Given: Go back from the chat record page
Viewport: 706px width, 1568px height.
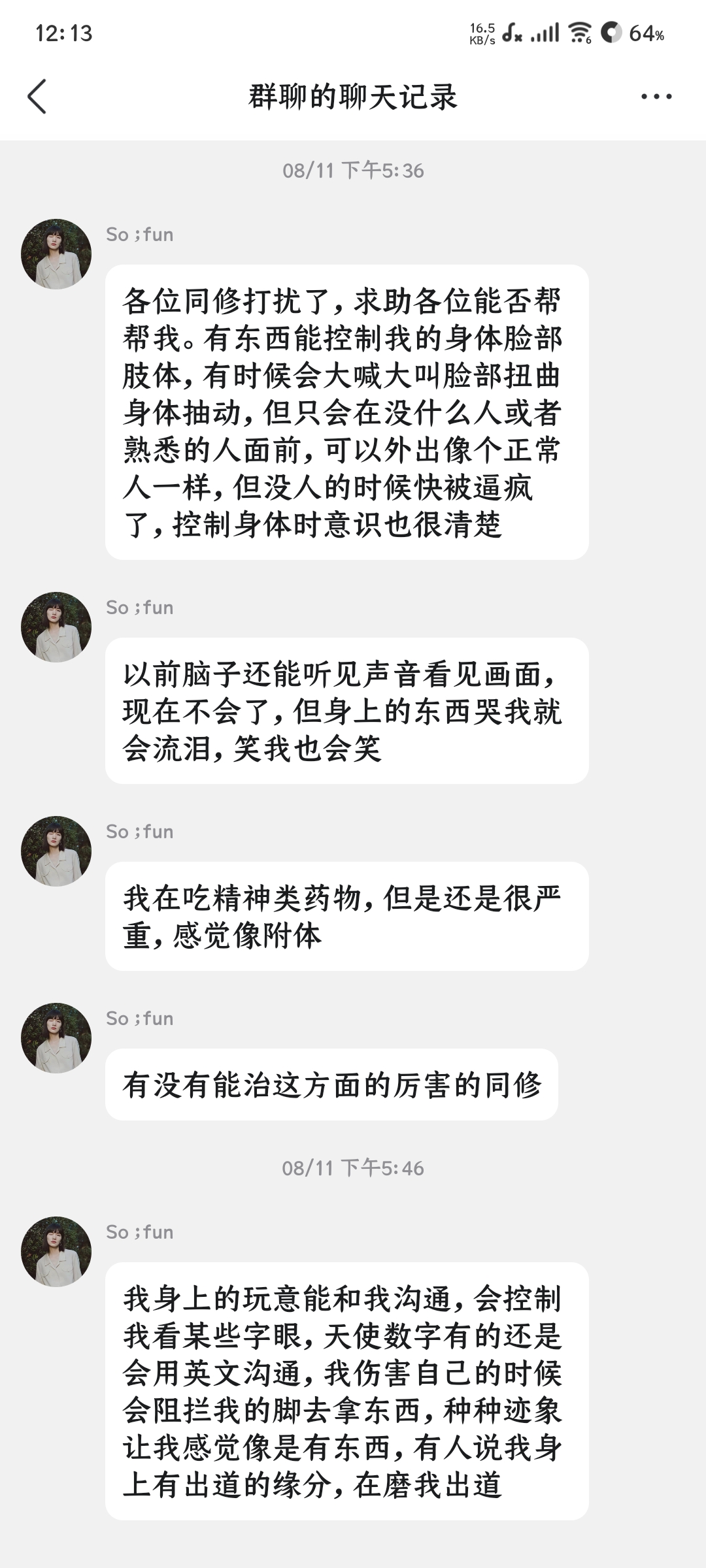Looking at the screenshot, I should click(37, 97).
